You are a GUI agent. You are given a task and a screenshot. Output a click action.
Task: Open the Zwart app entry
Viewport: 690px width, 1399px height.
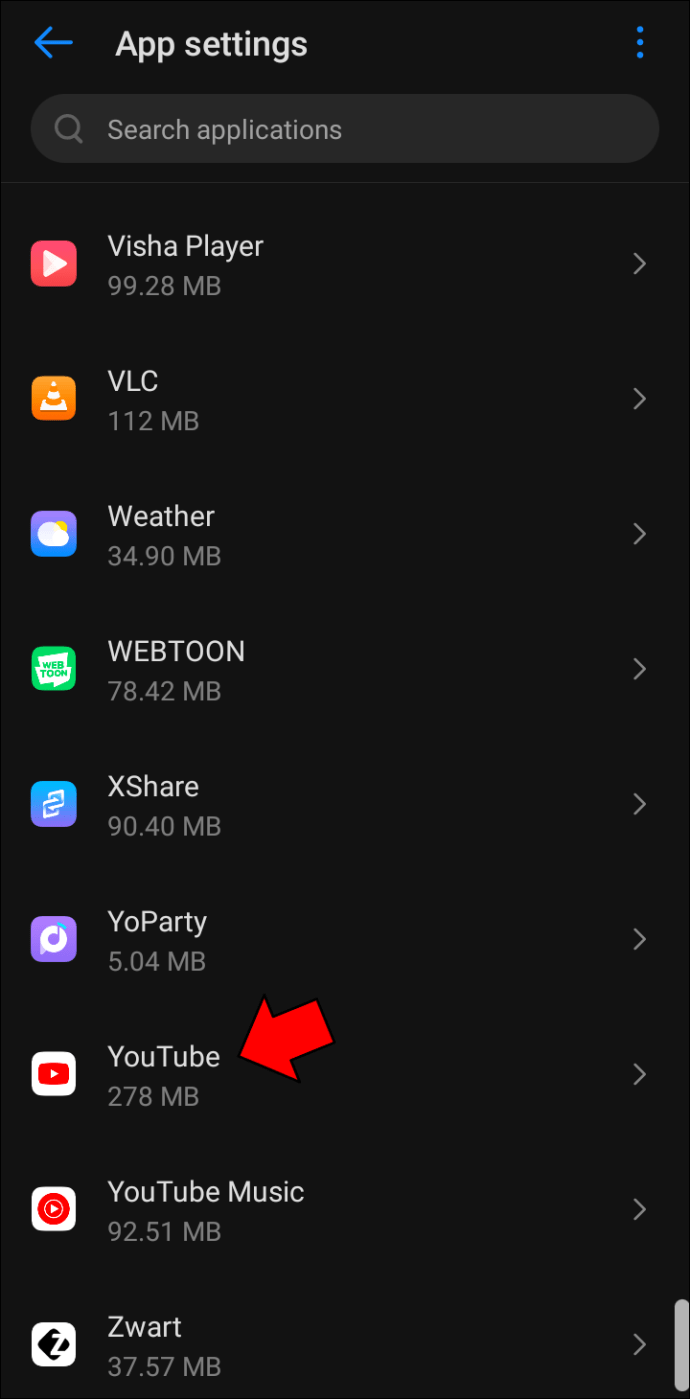[x=345, y=1344]
